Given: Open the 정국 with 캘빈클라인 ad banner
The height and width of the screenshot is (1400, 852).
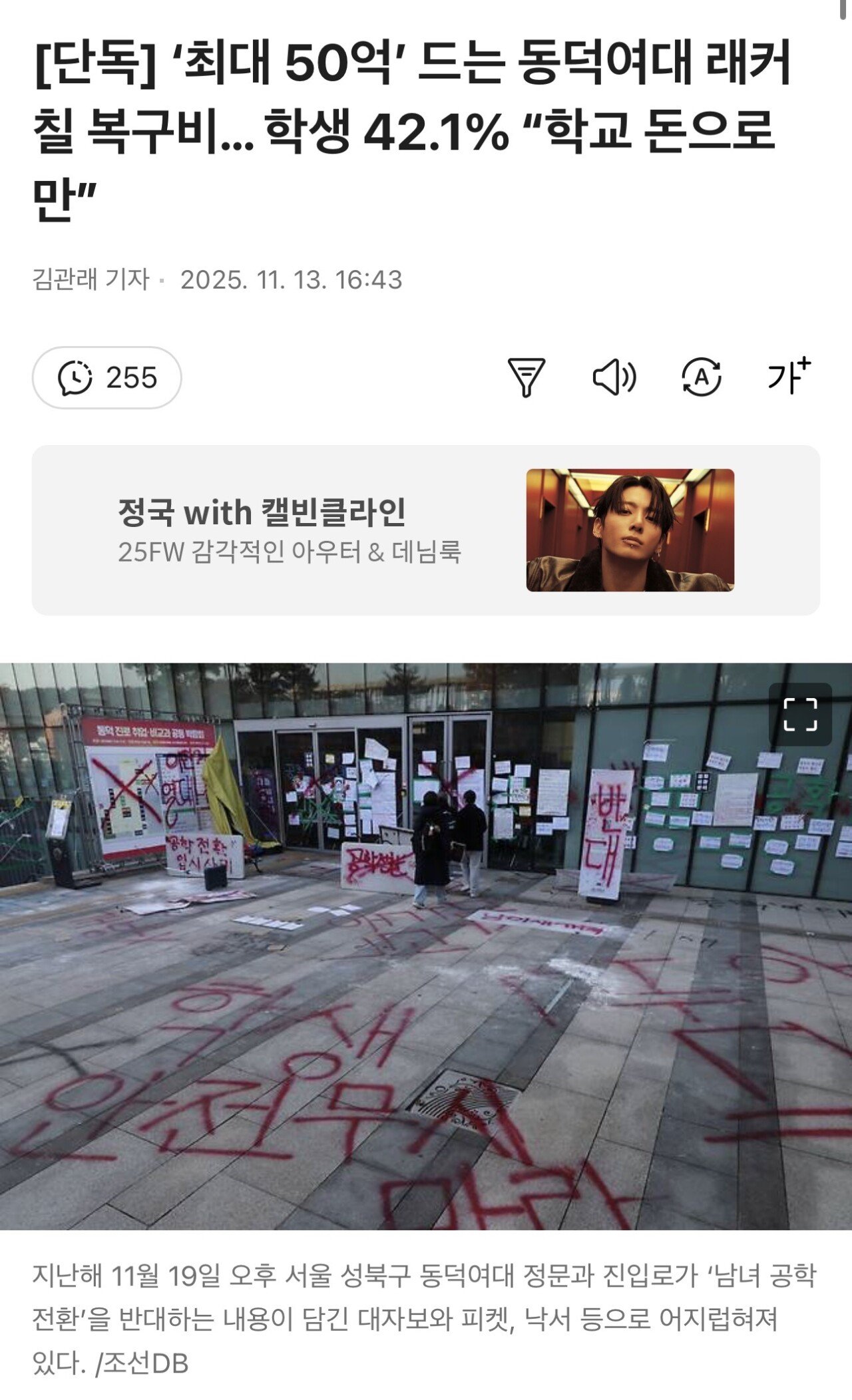Looking at the screenshot, I should pos(426,530).
